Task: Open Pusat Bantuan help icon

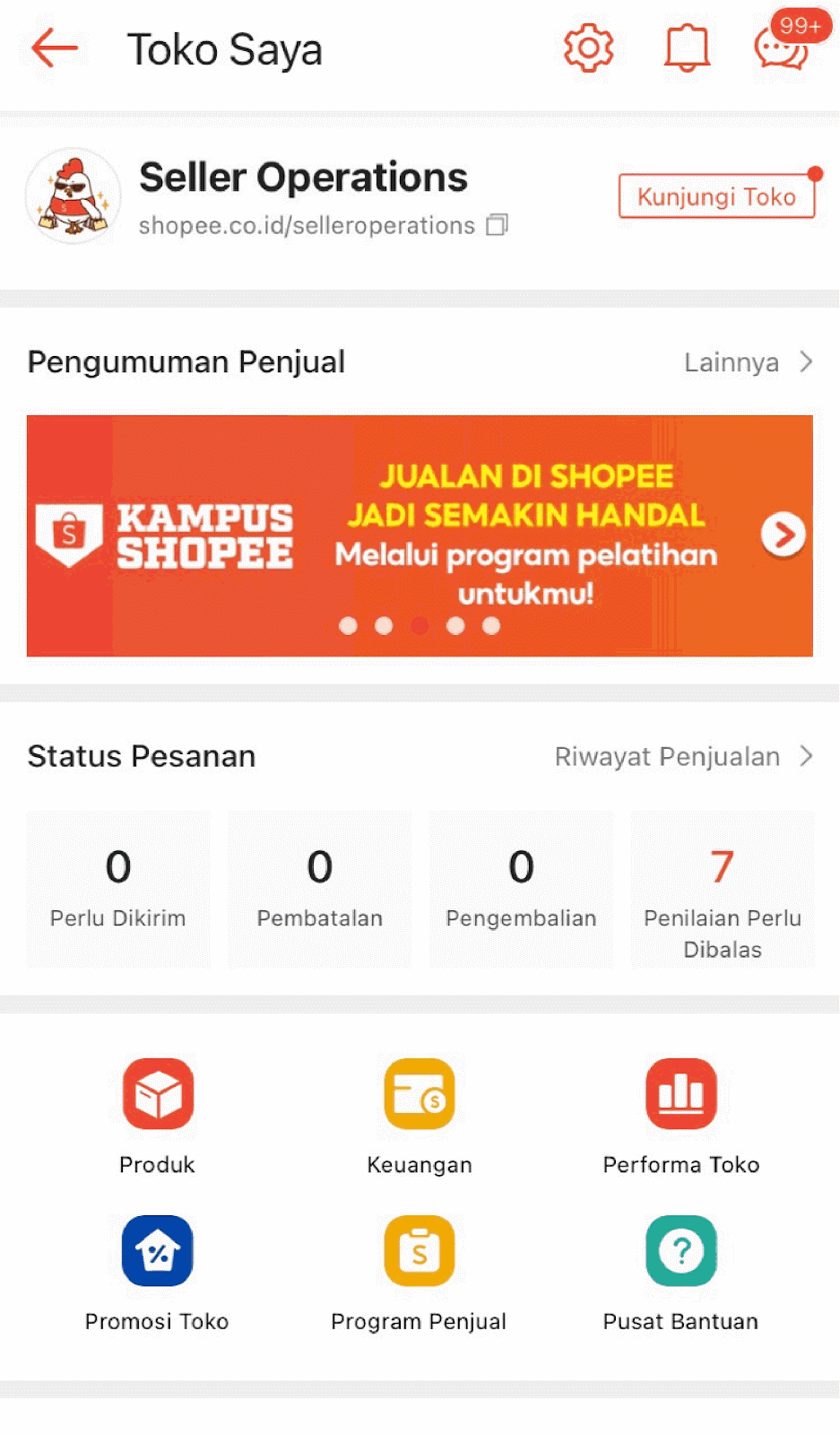Action: 681,1249
